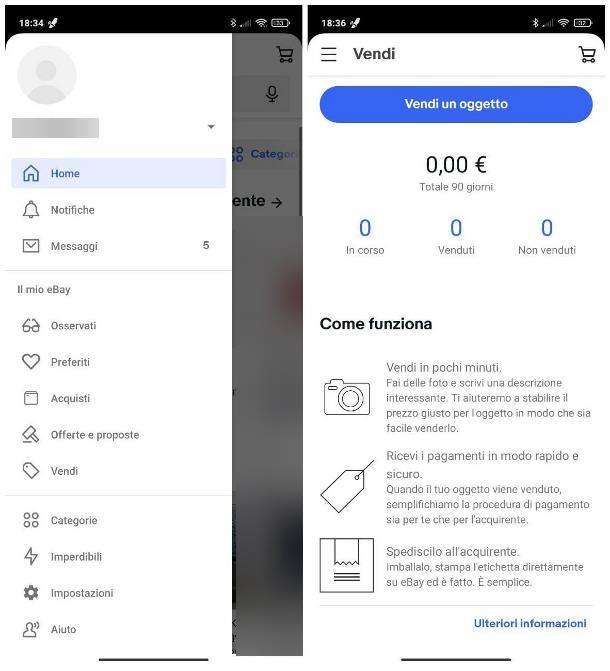Screen dimensions: 610x671
Task: View the In corso listings count
Action: coord(365,237)
